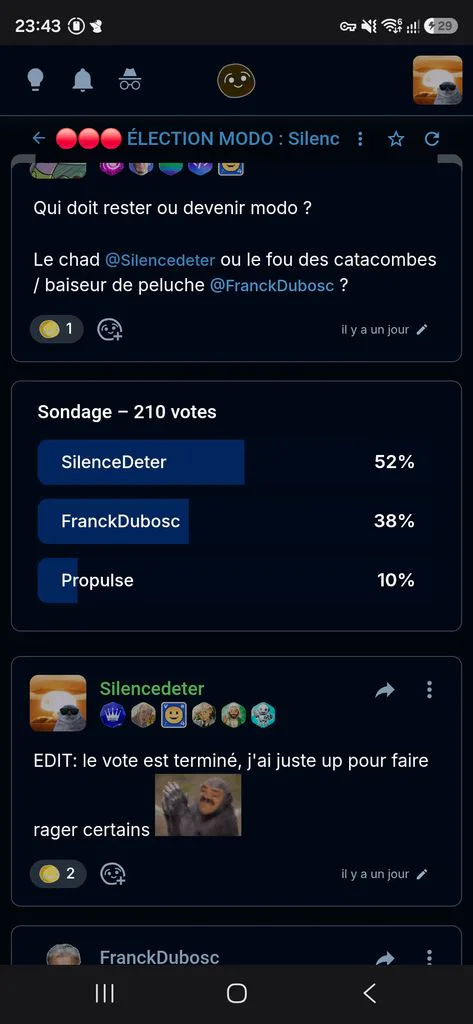
Task: Star this topic as a favorite
Action: click(396, 138)
